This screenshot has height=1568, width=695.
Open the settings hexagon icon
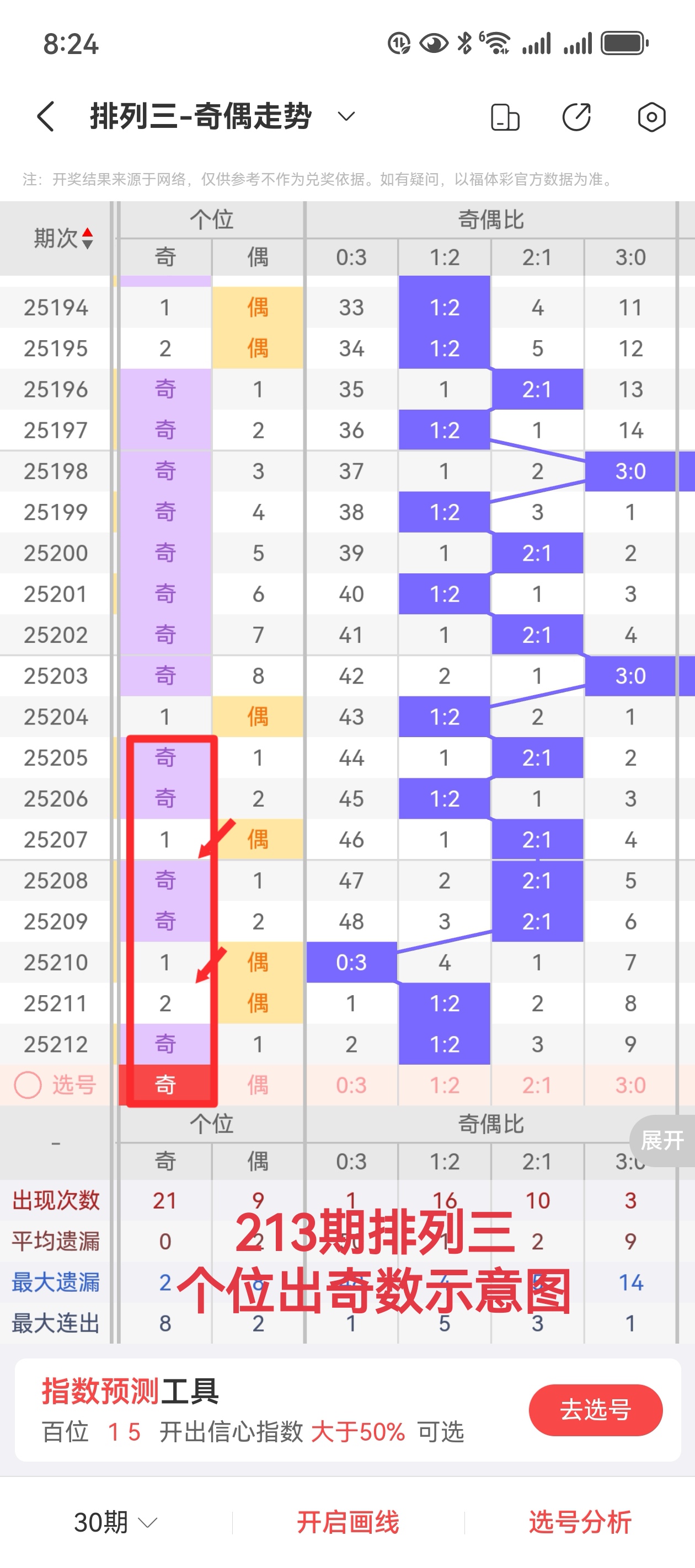coord(650,116)
